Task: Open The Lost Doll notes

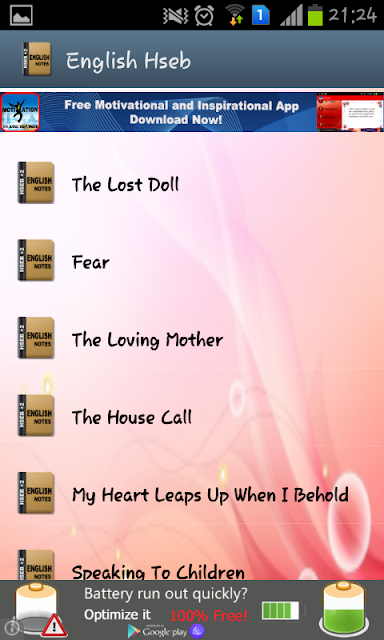Action: pyautogui.click(x=192, y=183)
